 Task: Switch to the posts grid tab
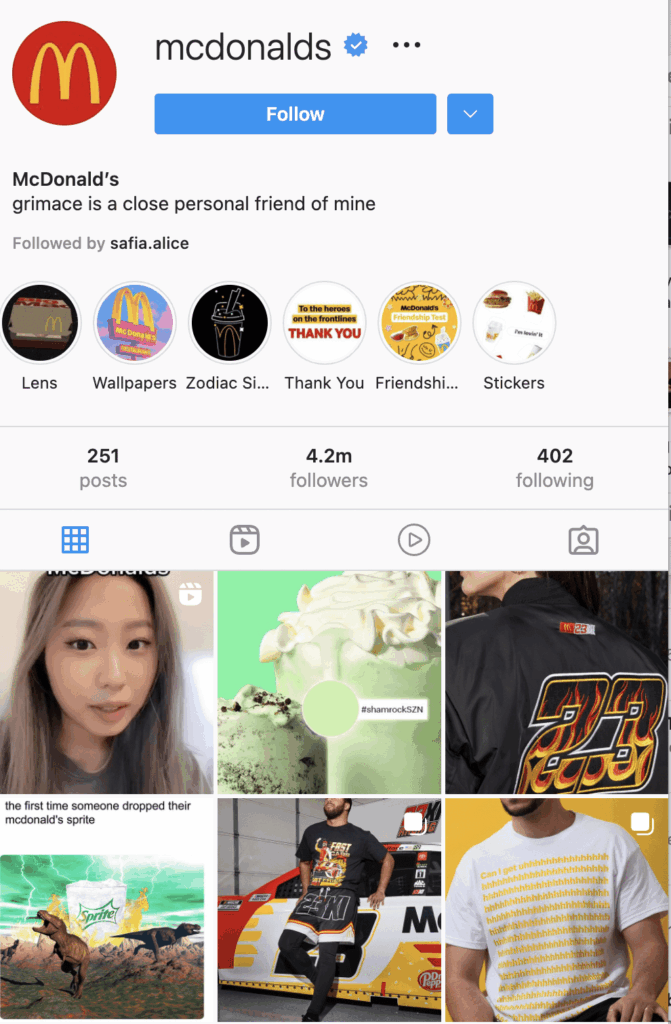(75, 540)
